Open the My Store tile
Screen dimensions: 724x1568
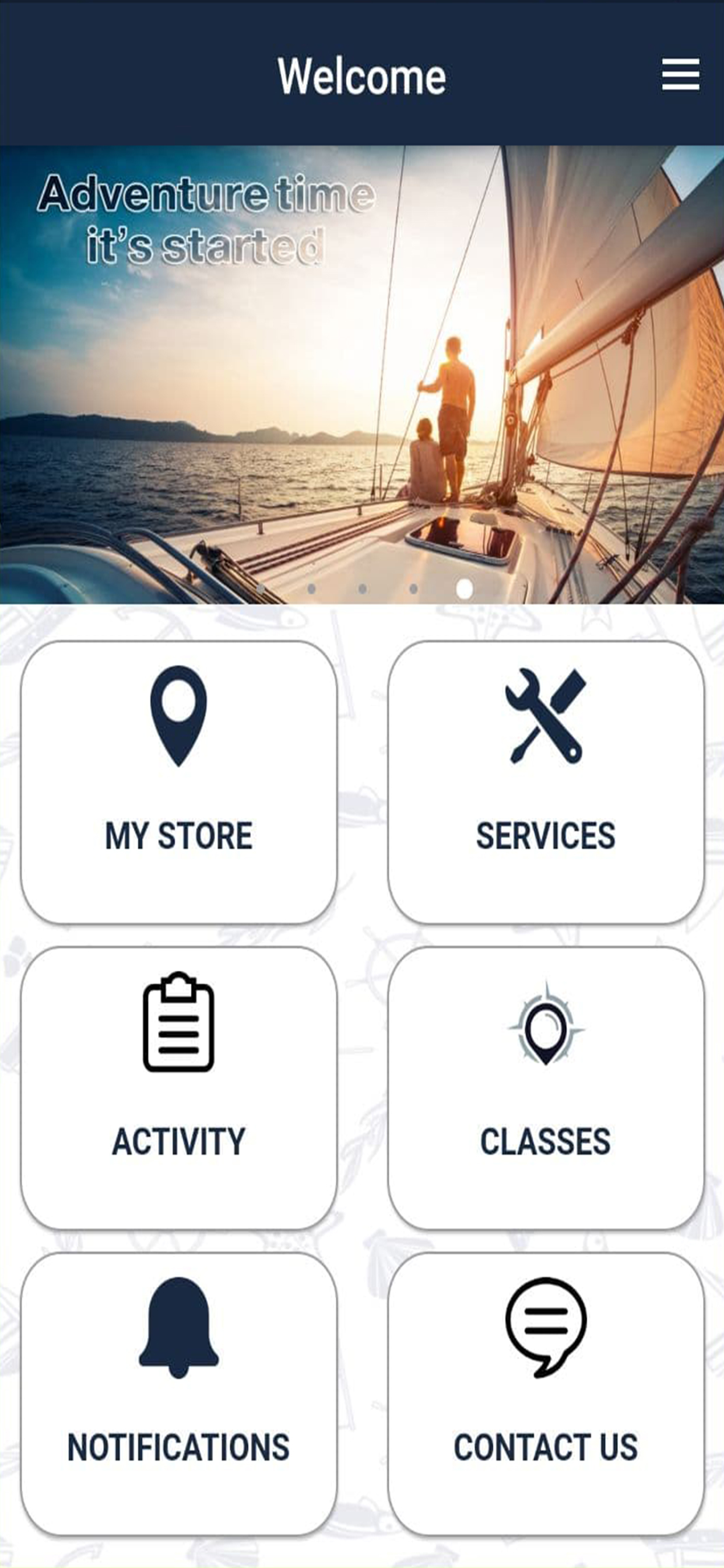pyautogui.click(x=179, y=782)
